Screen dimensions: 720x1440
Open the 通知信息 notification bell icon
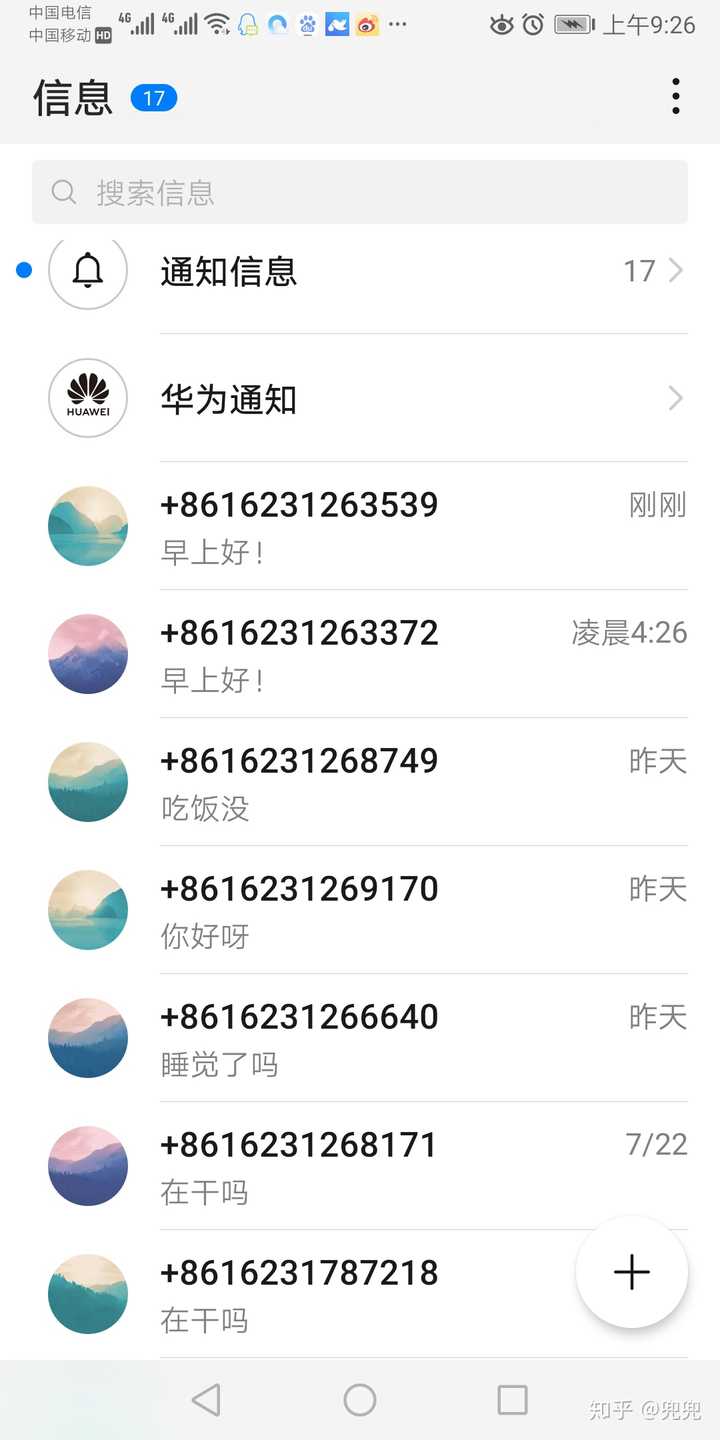point(88,271)
